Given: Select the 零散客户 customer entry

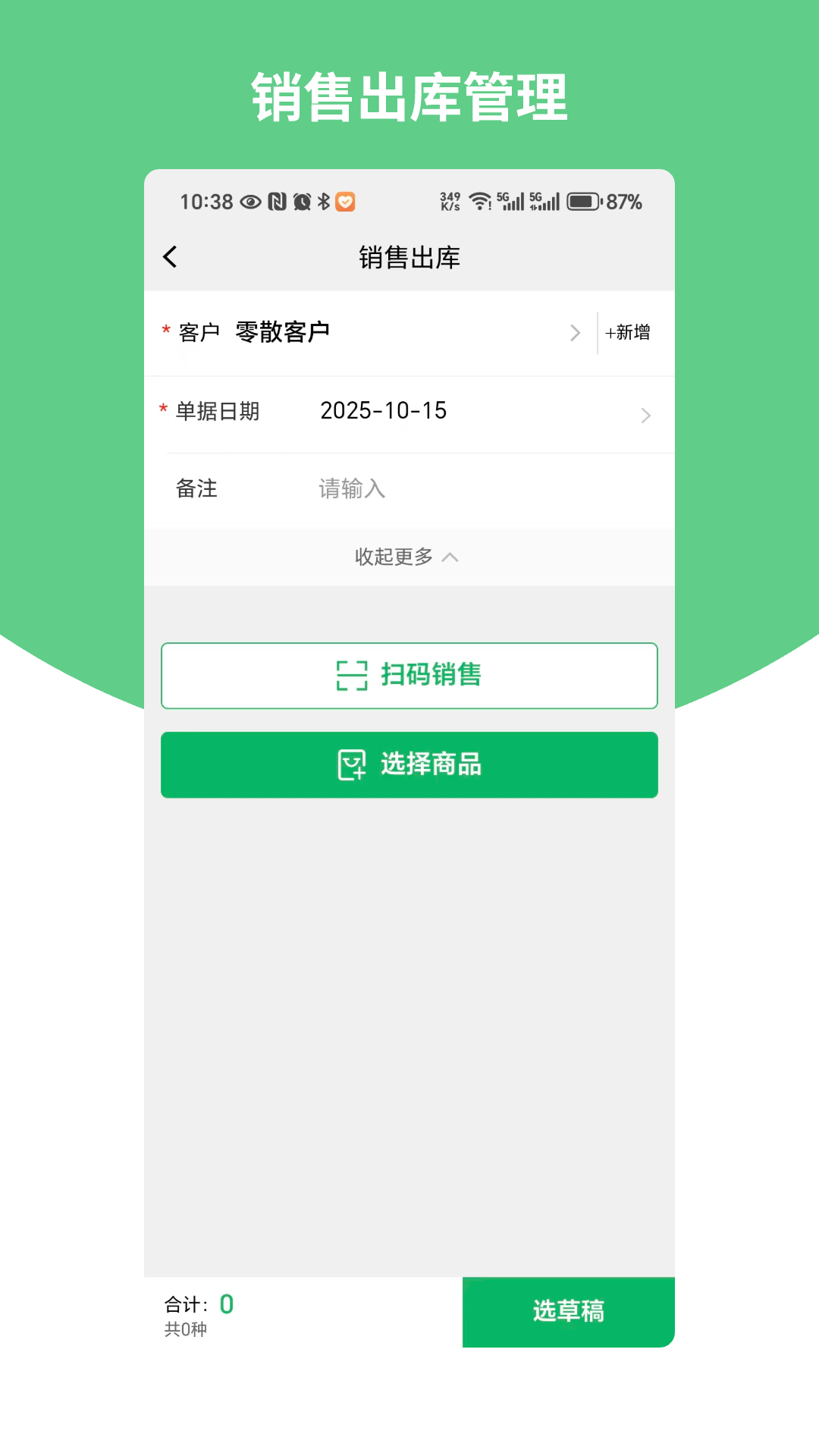Looking at the screenshot, I should pos(283,331).
